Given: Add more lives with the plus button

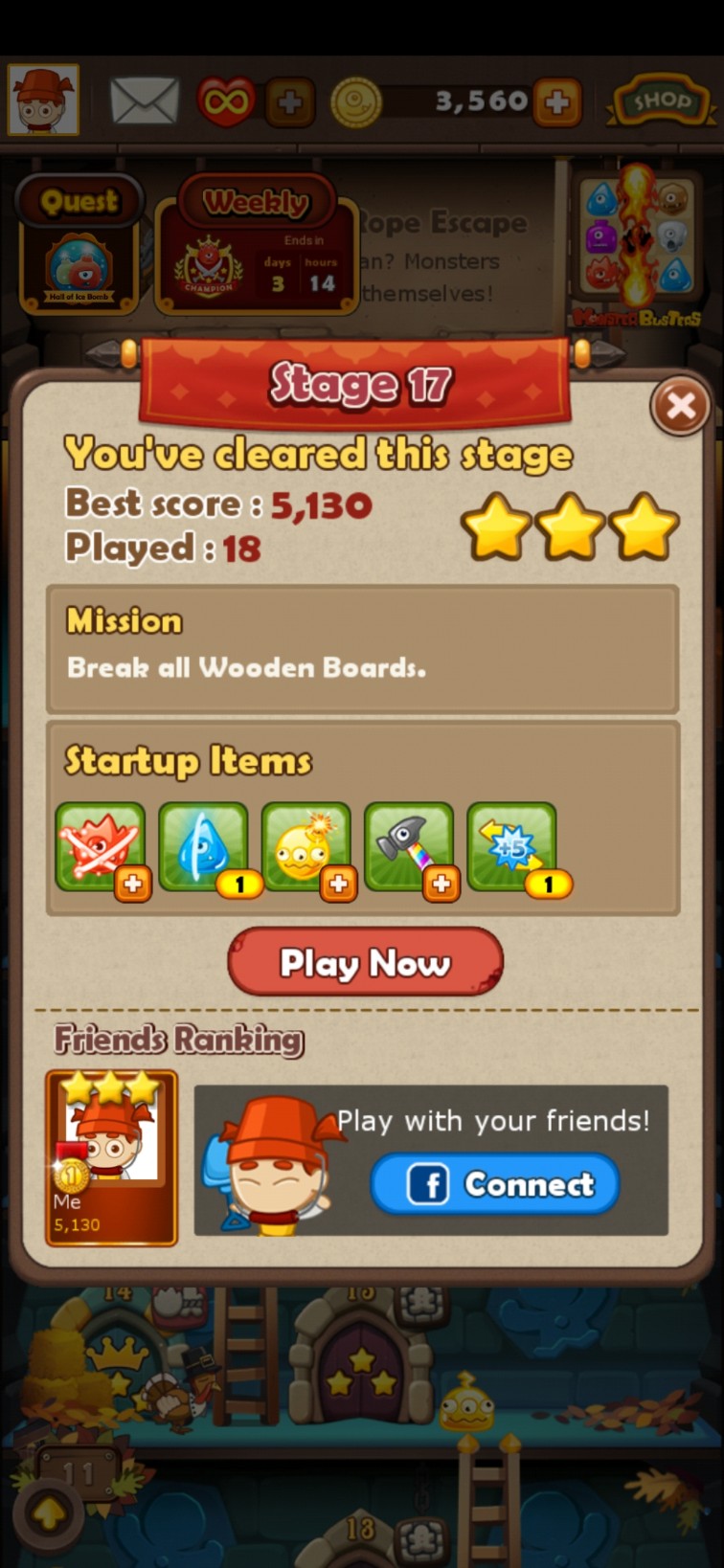Looking at the screenshot, I should pyautogui.click(x=290, y=102).
